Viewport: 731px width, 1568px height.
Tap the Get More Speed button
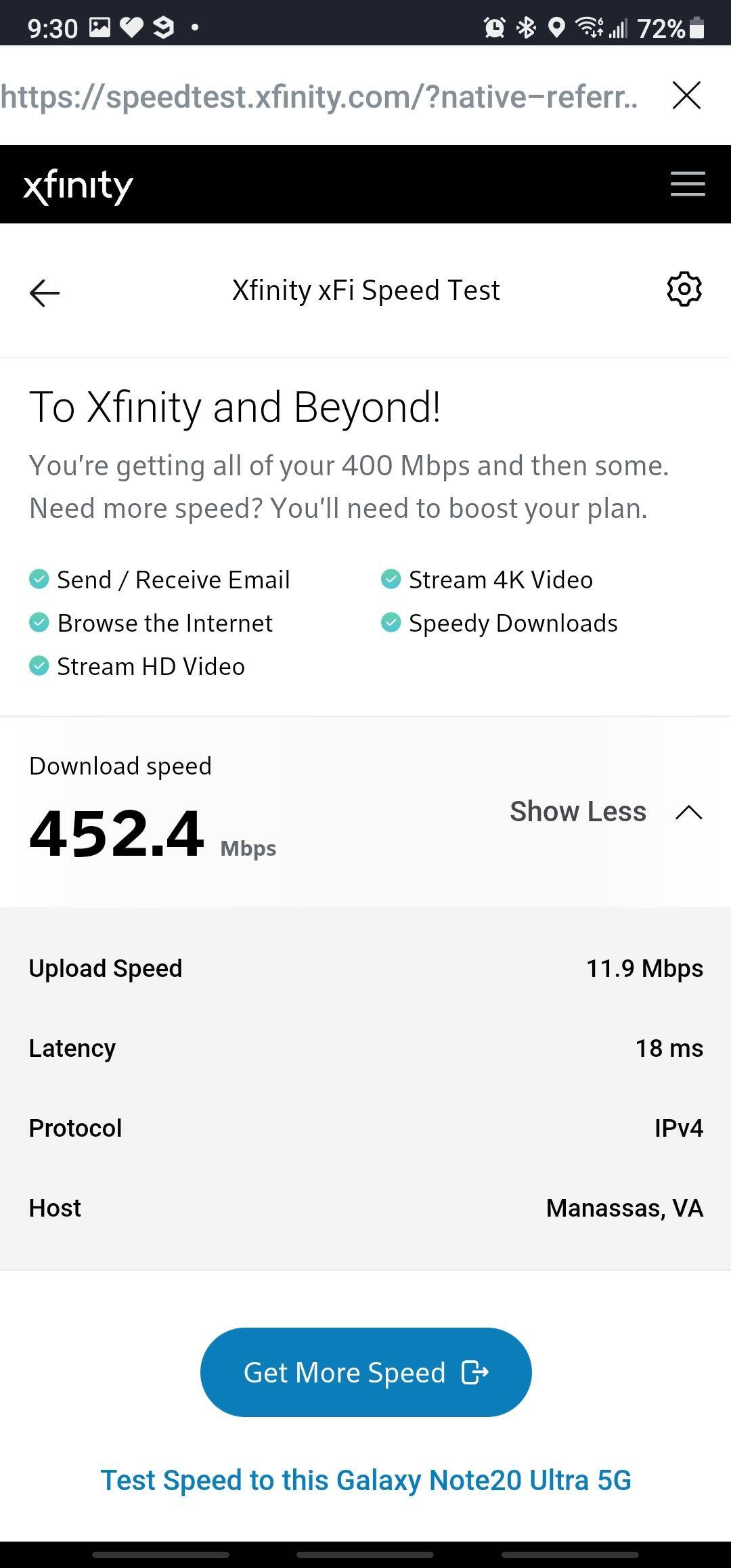tap(365, 1372)
